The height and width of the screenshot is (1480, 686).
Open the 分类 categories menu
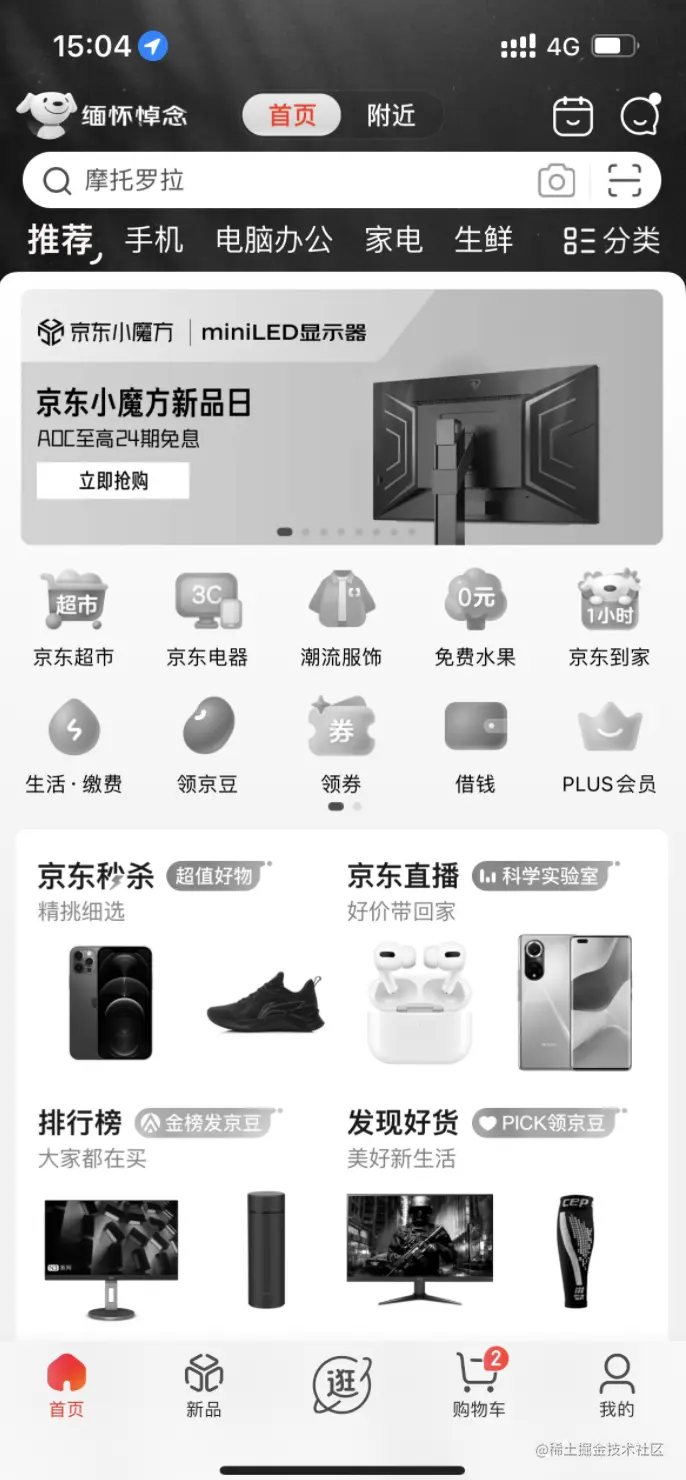pos(612,240)
